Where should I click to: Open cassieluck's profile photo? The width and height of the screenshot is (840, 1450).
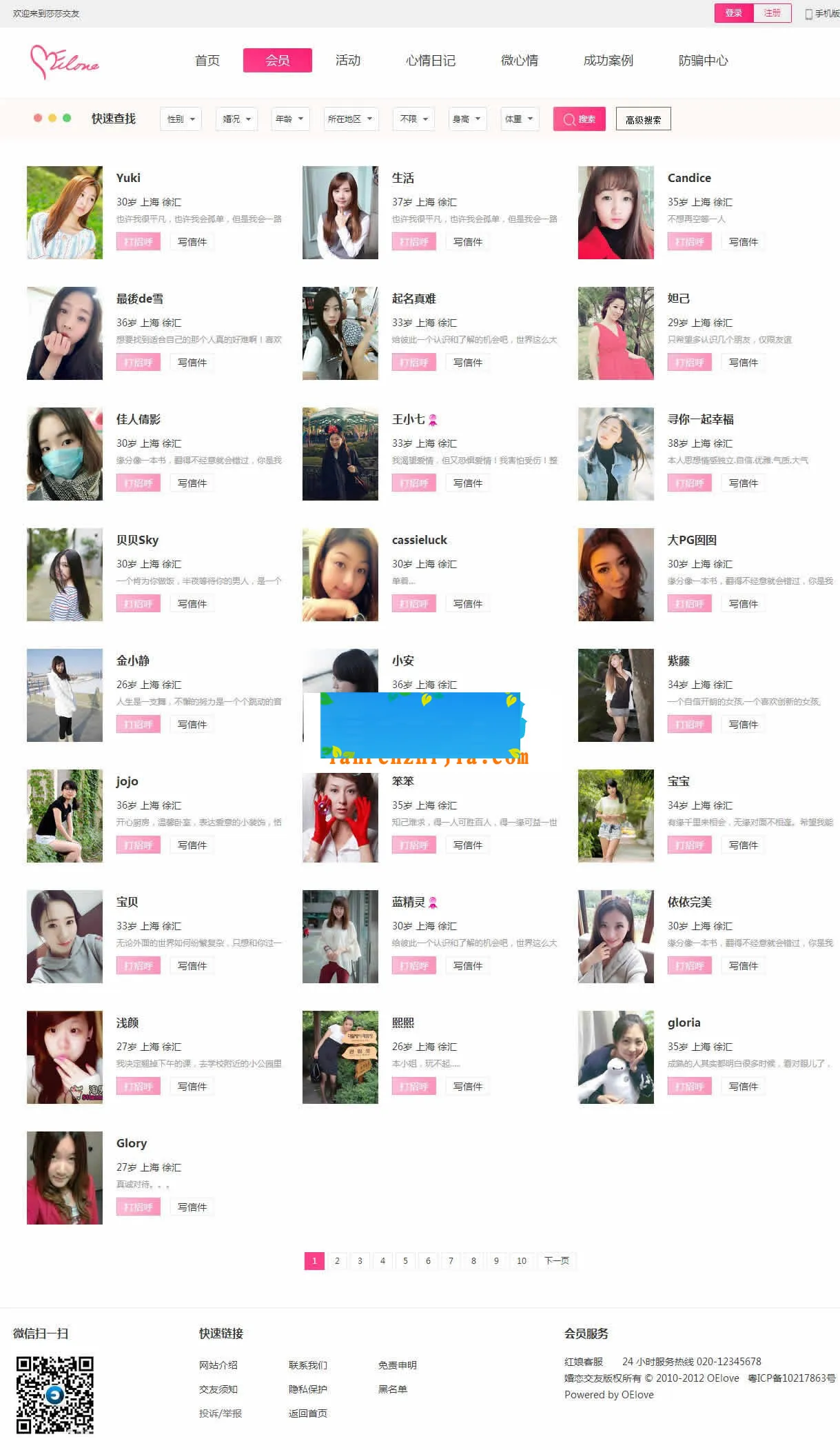click(x=340, y=574)
